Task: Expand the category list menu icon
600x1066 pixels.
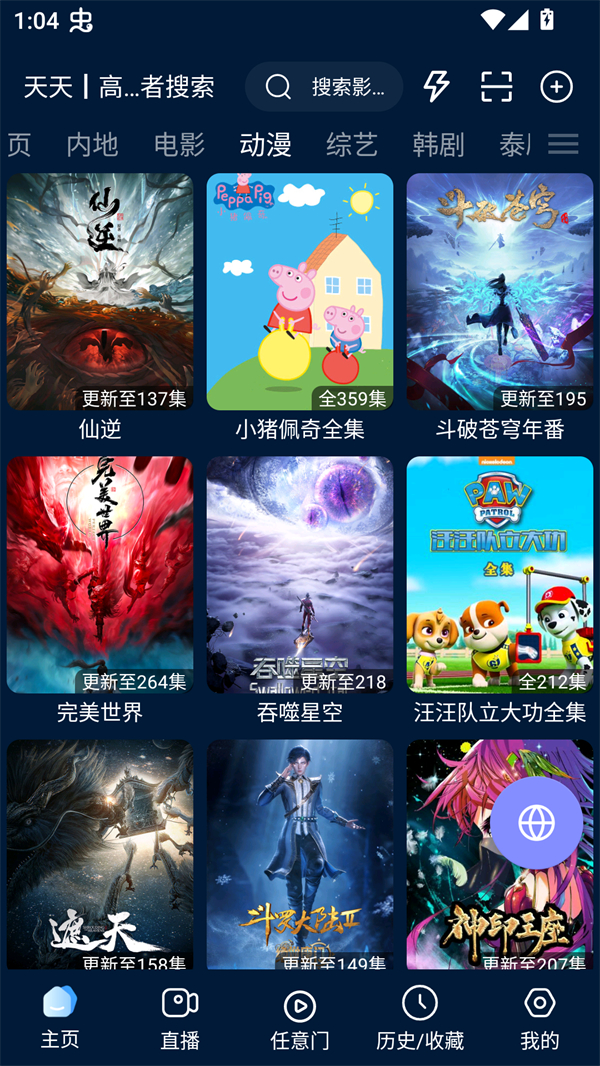Action: pyautogui.click(x=563, y=145)
